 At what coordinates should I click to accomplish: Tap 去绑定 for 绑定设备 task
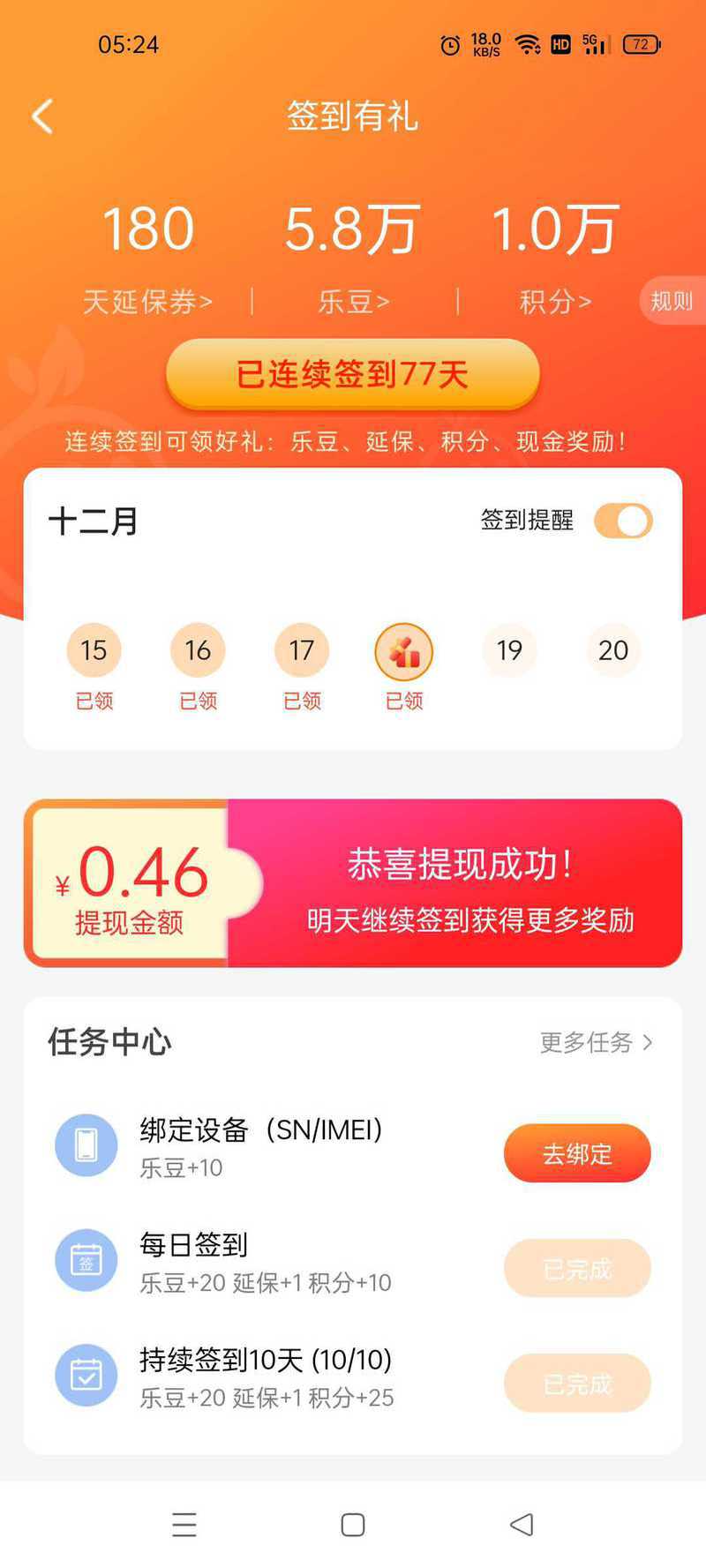[577, 1153]
